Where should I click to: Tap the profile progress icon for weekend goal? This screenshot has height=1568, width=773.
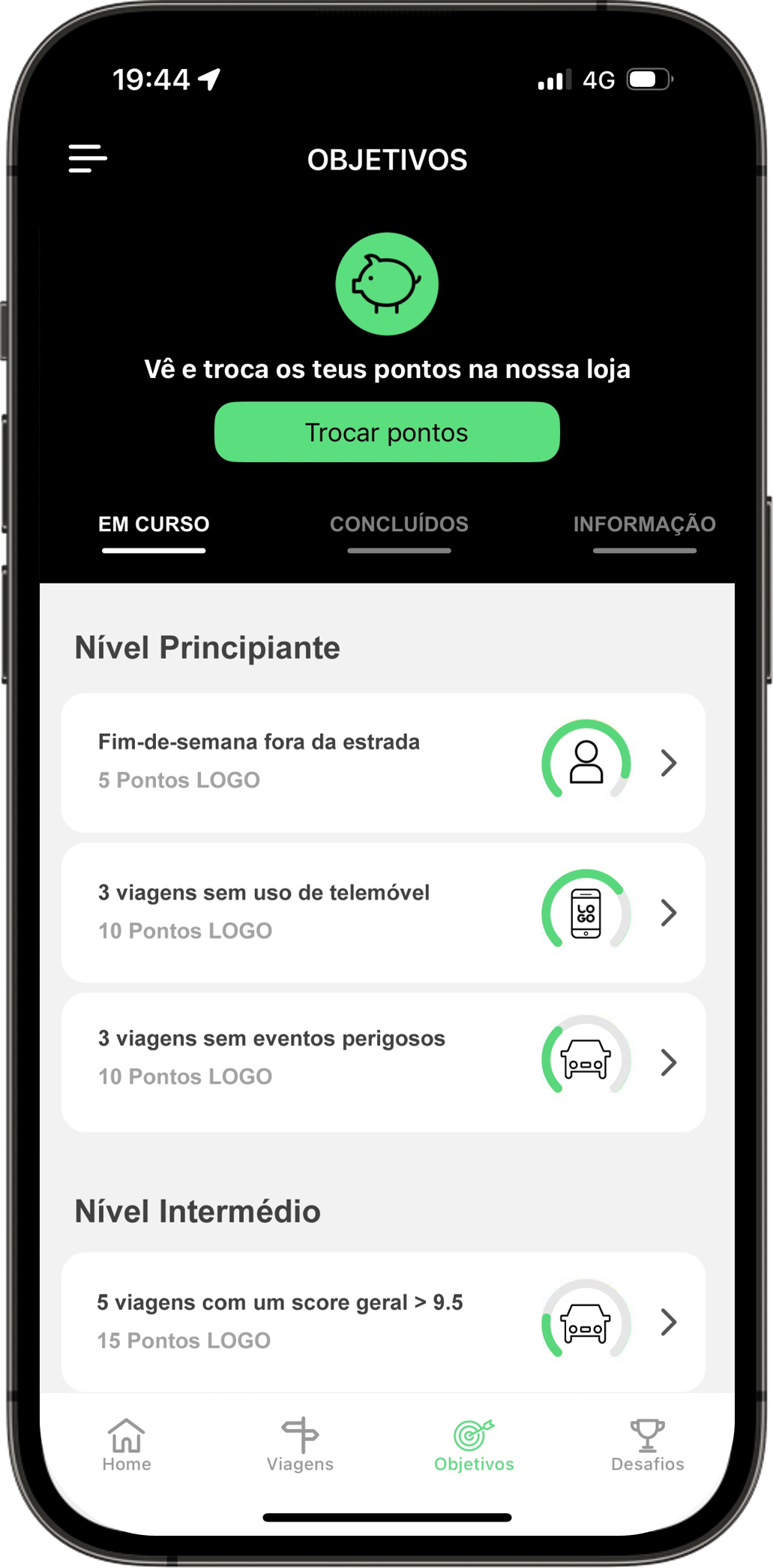[x=588, y=762]
